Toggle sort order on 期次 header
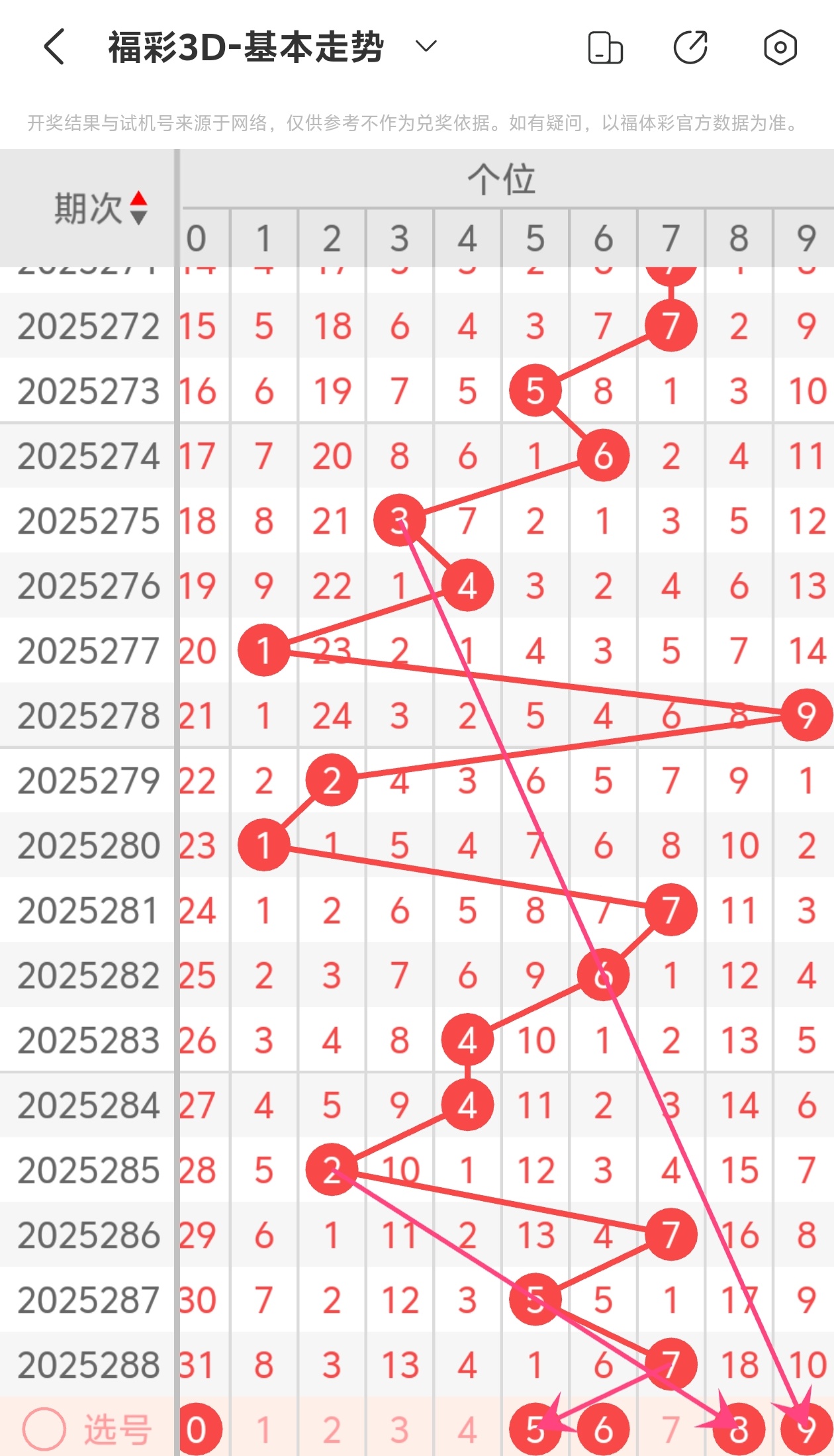Image resolution: width=834 pixels, height=1456 pixels. pyautogui.click(x=101, y=208)
